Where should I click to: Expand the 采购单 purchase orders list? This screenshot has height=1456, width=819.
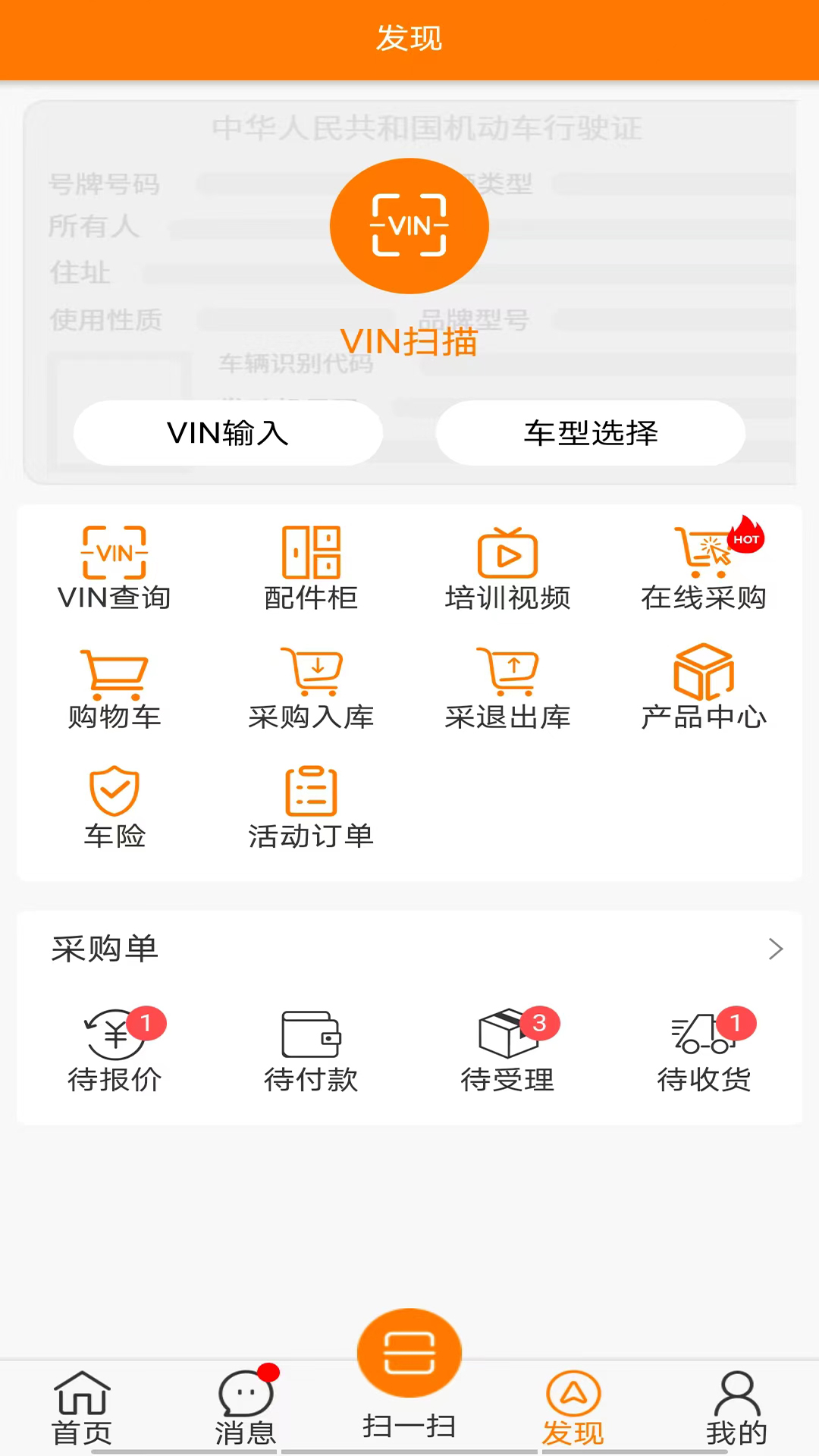pyautogui.click(x=775, y=949)
